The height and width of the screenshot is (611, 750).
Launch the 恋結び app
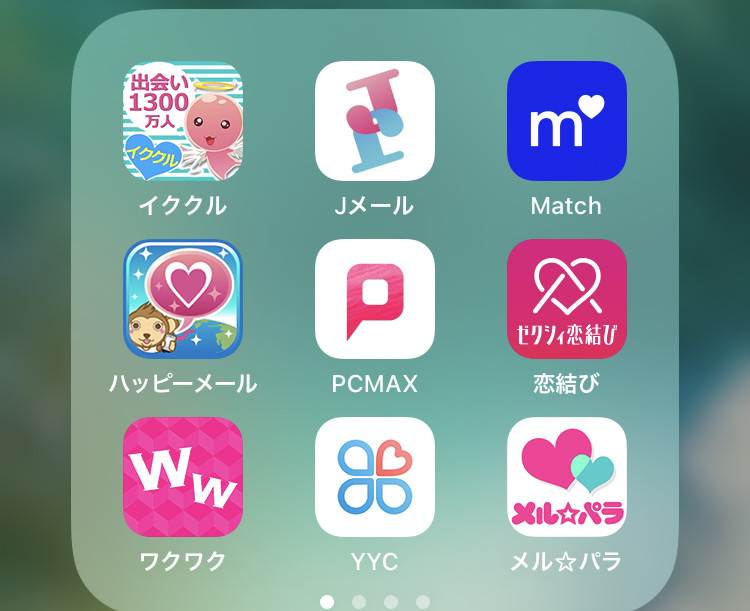click(x=566, y=299)
